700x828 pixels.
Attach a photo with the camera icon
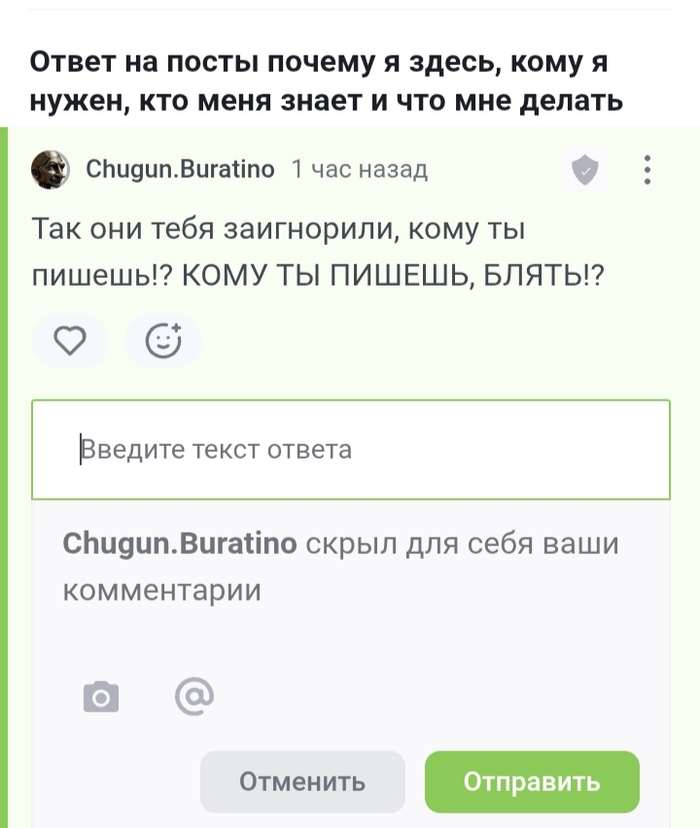click(x=100, y=696)
